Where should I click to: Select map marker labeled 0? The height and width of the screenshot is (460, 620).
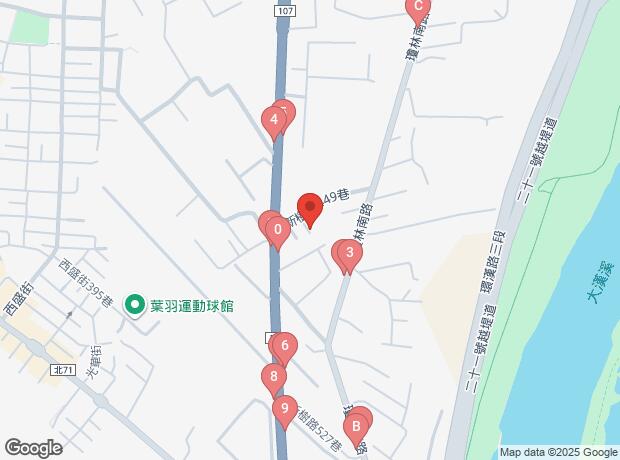pyautogui.click(x=278, y=231)
